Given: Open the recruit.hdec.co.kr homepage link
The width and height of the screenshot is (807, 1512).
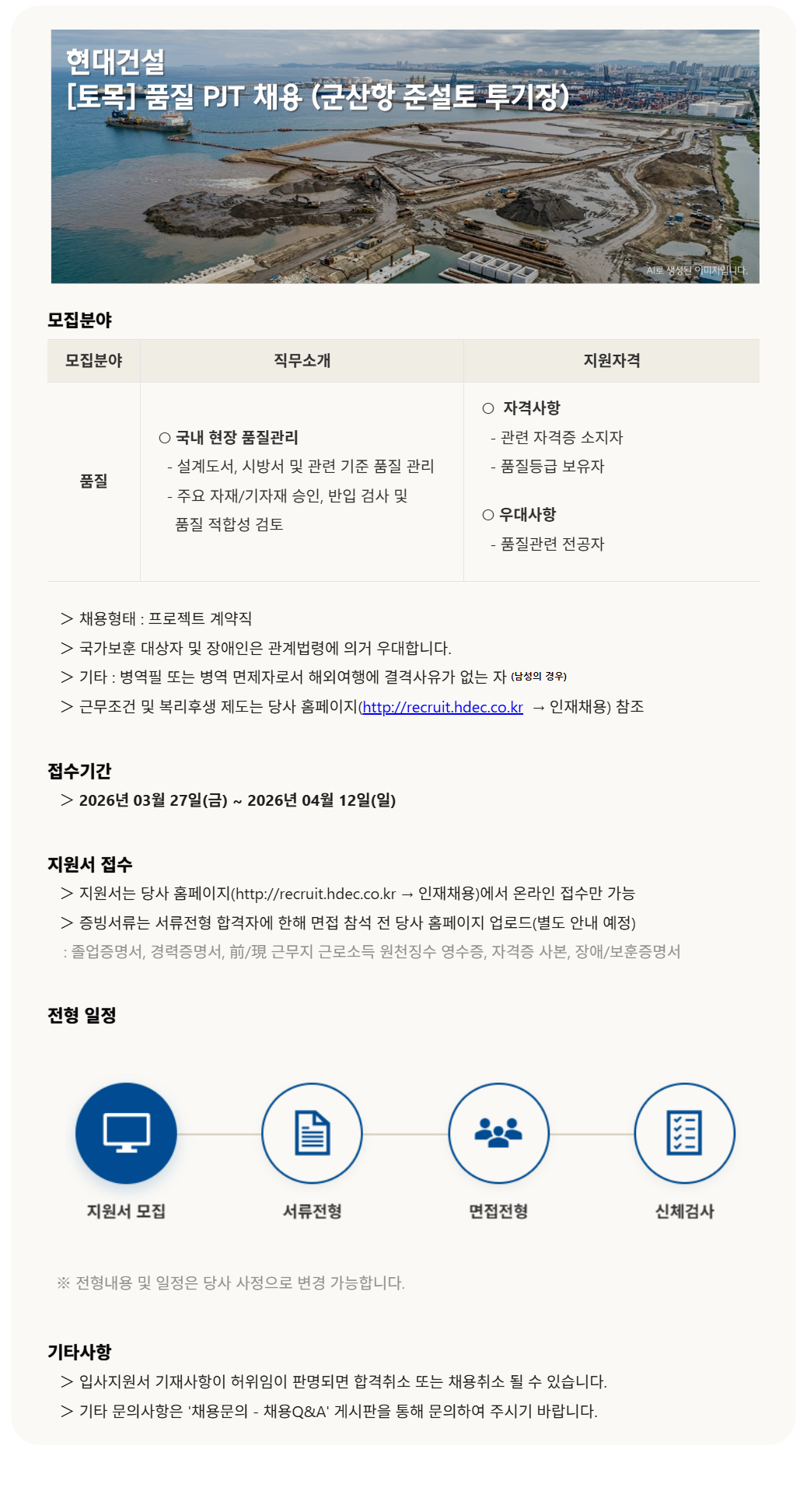Looking at the screenshot, I should pyautogui.click(x=442, y=707).
